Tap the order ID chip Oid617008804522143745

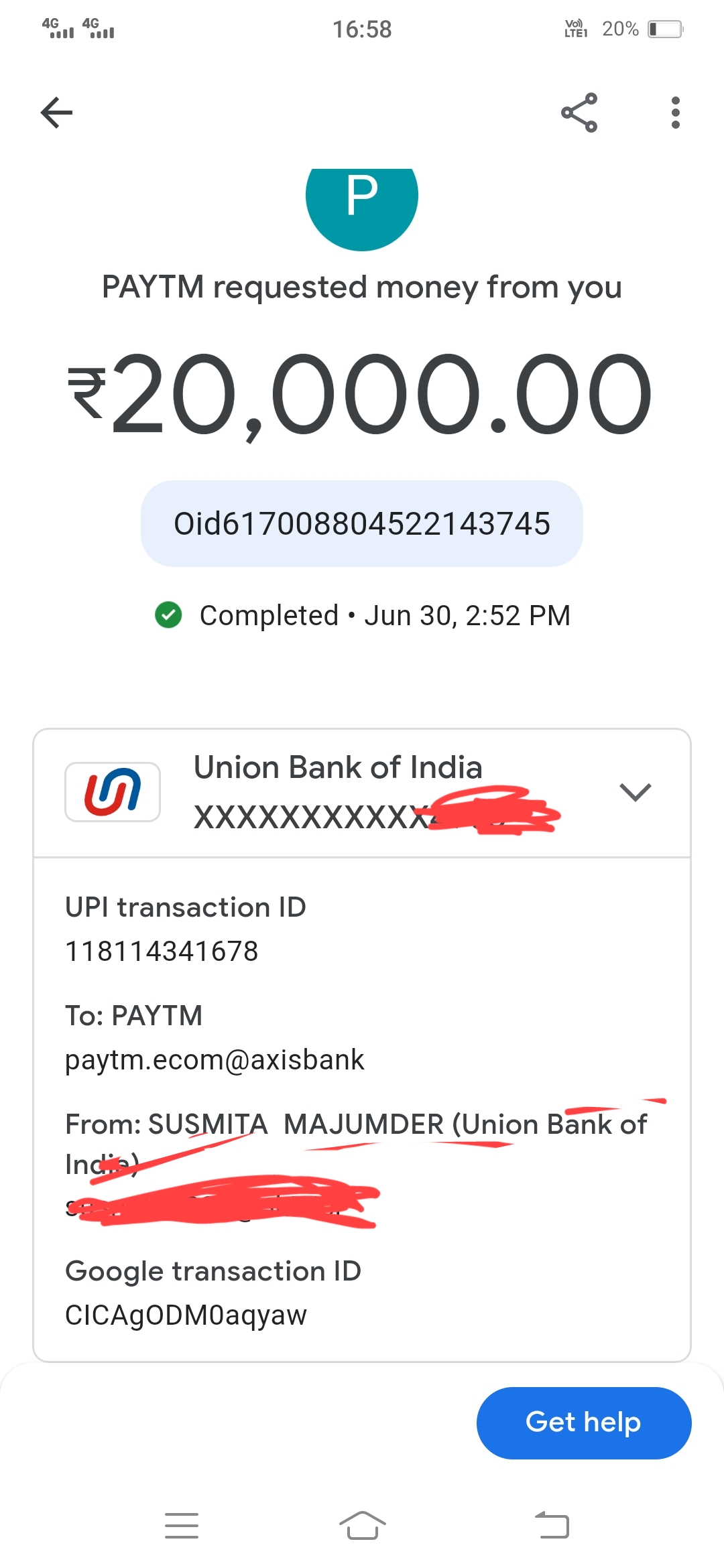(361, 523)
